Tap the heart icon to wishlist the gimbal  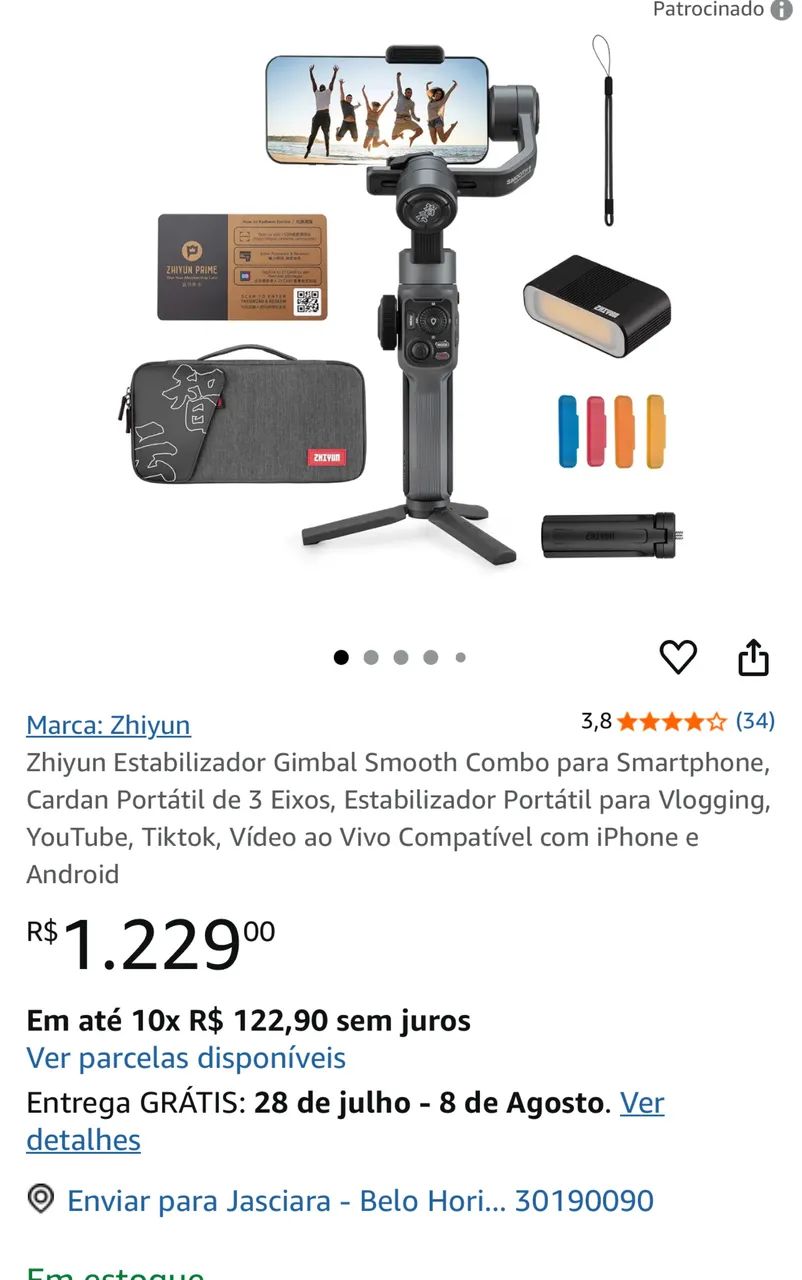[x=679, y=656]
